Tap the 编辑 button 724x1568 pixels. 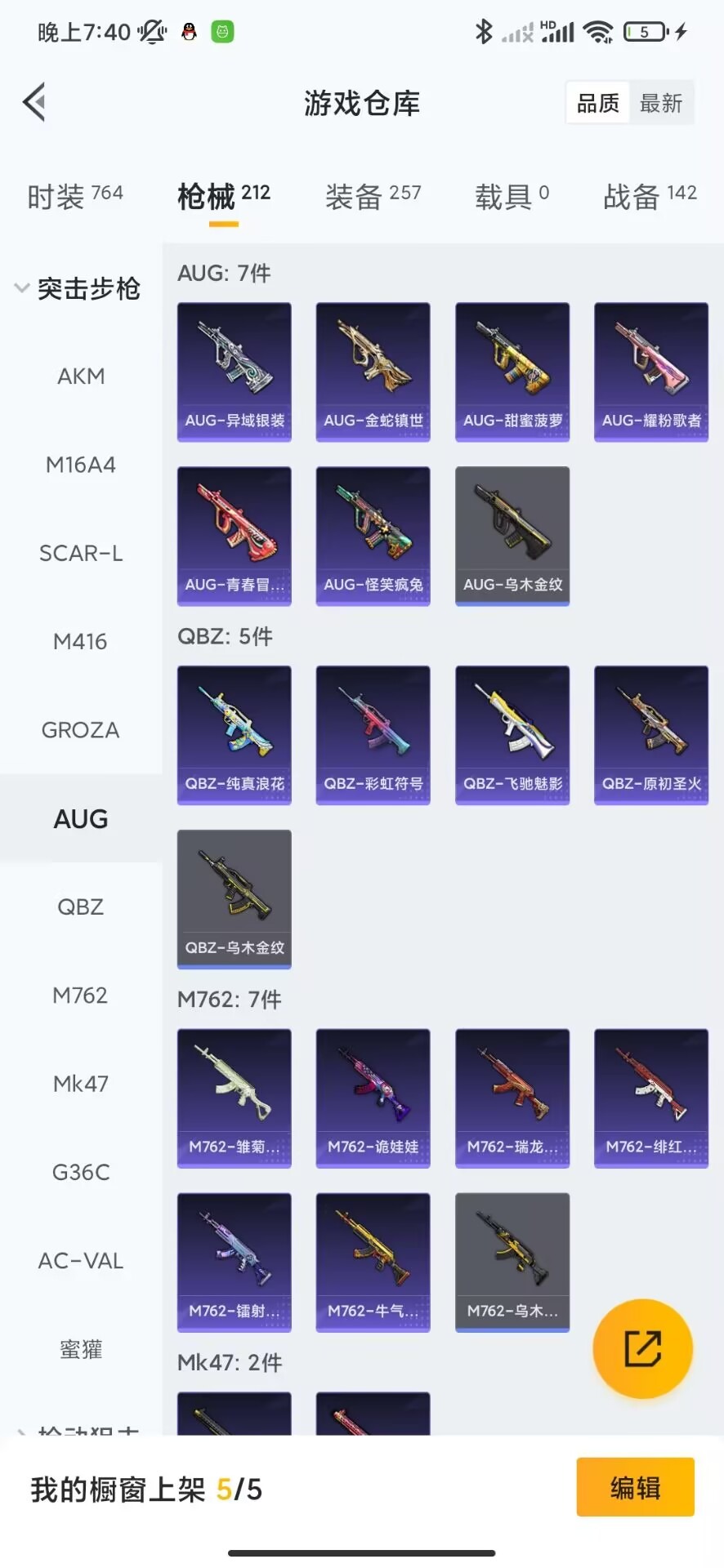635,1487
